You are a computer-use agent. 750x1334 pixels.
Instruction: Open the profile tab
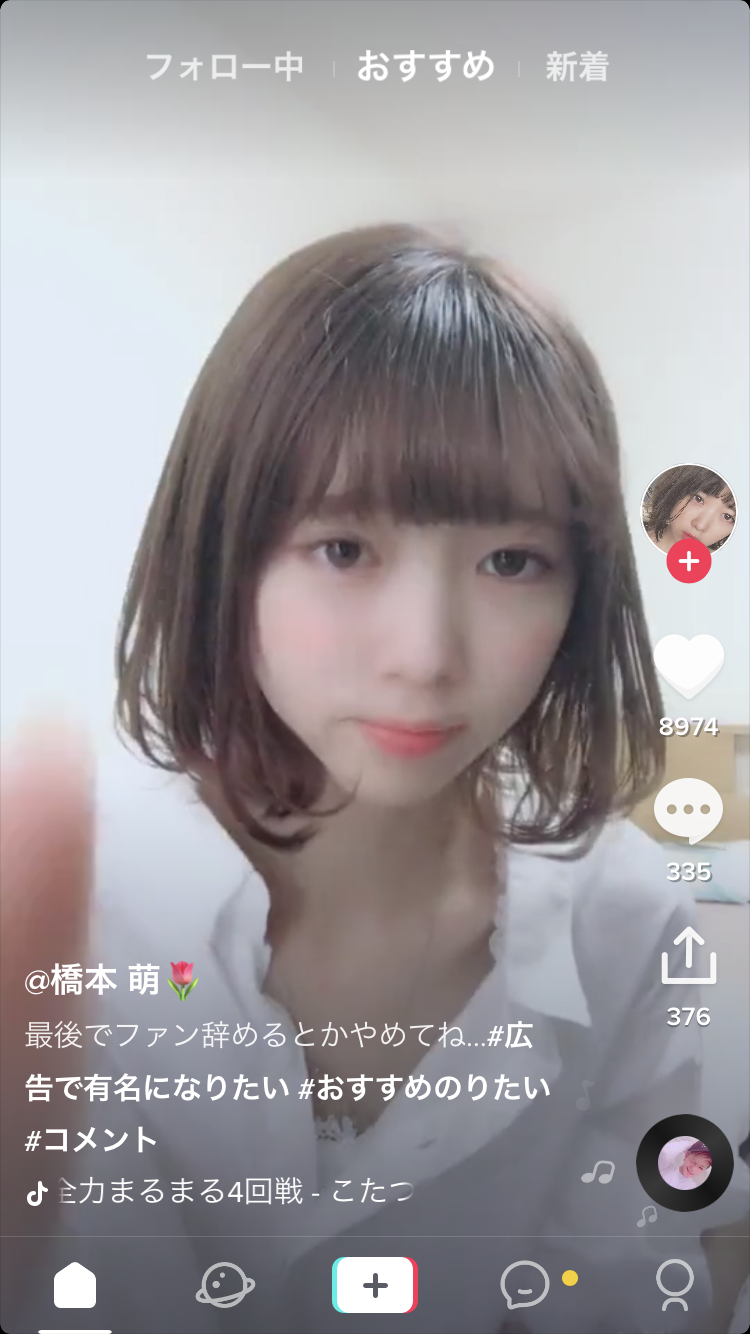click(675, 1285)
